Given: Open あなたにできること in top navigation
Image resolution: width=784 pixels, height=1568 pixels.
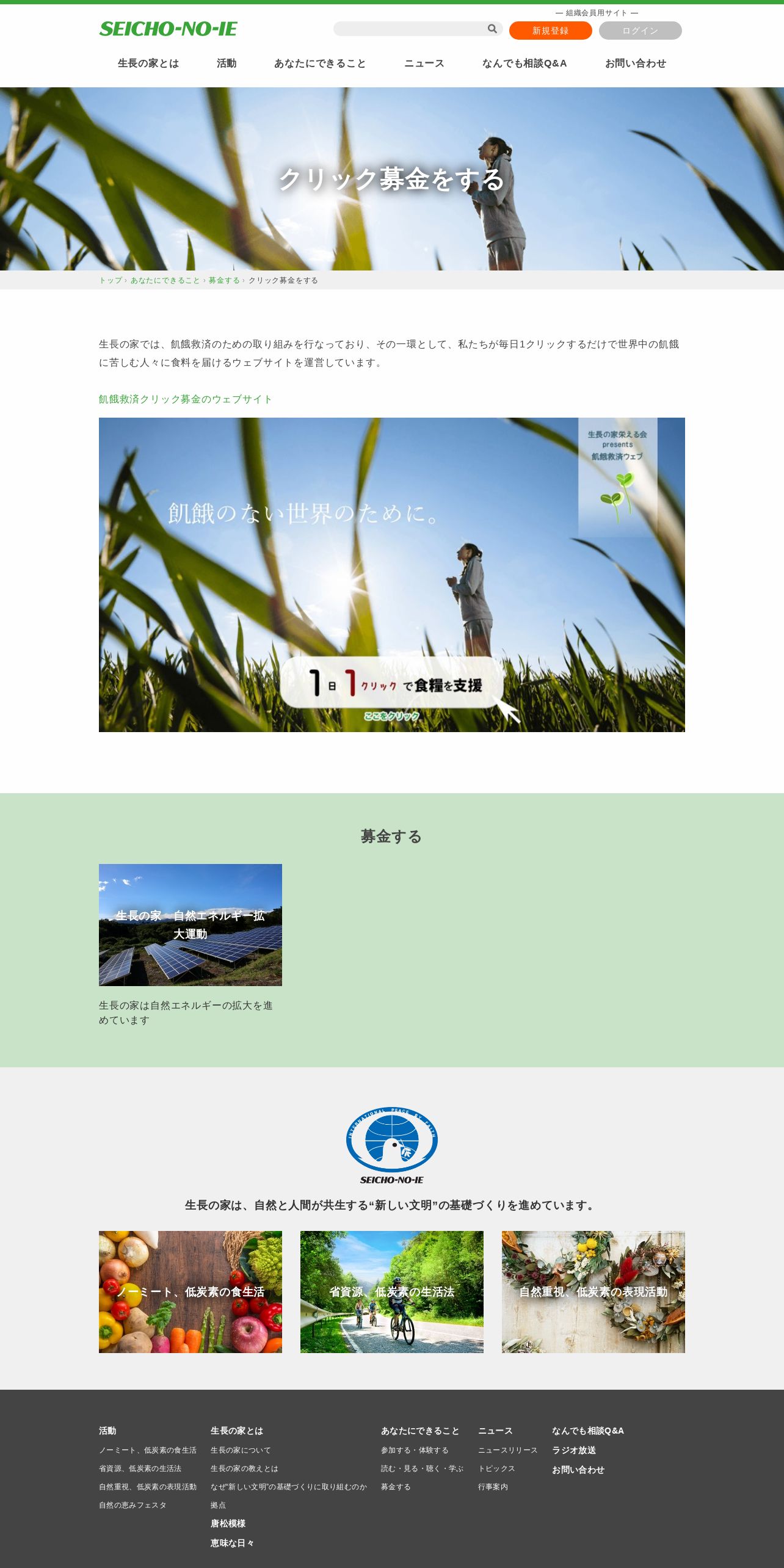Looking at the screenshot, I should point(320,64).
